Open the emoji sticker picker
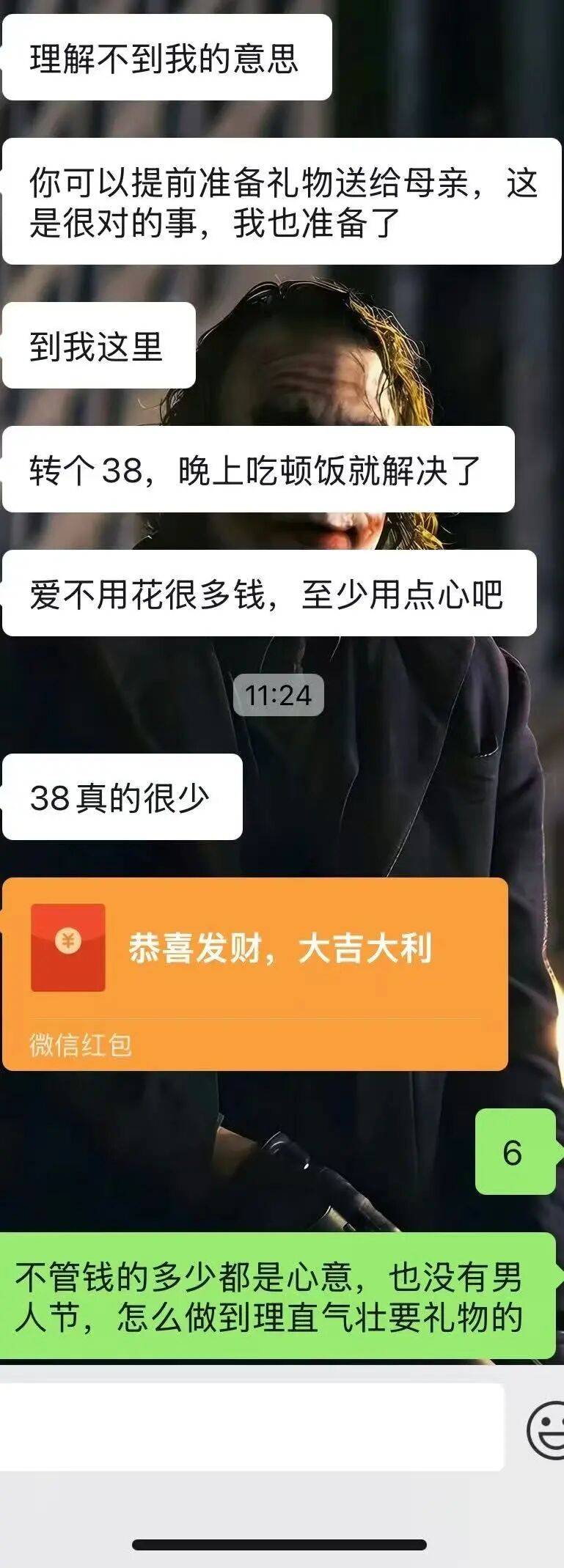Viewport: 564px width, 1568px height. tap(546, 1429)
